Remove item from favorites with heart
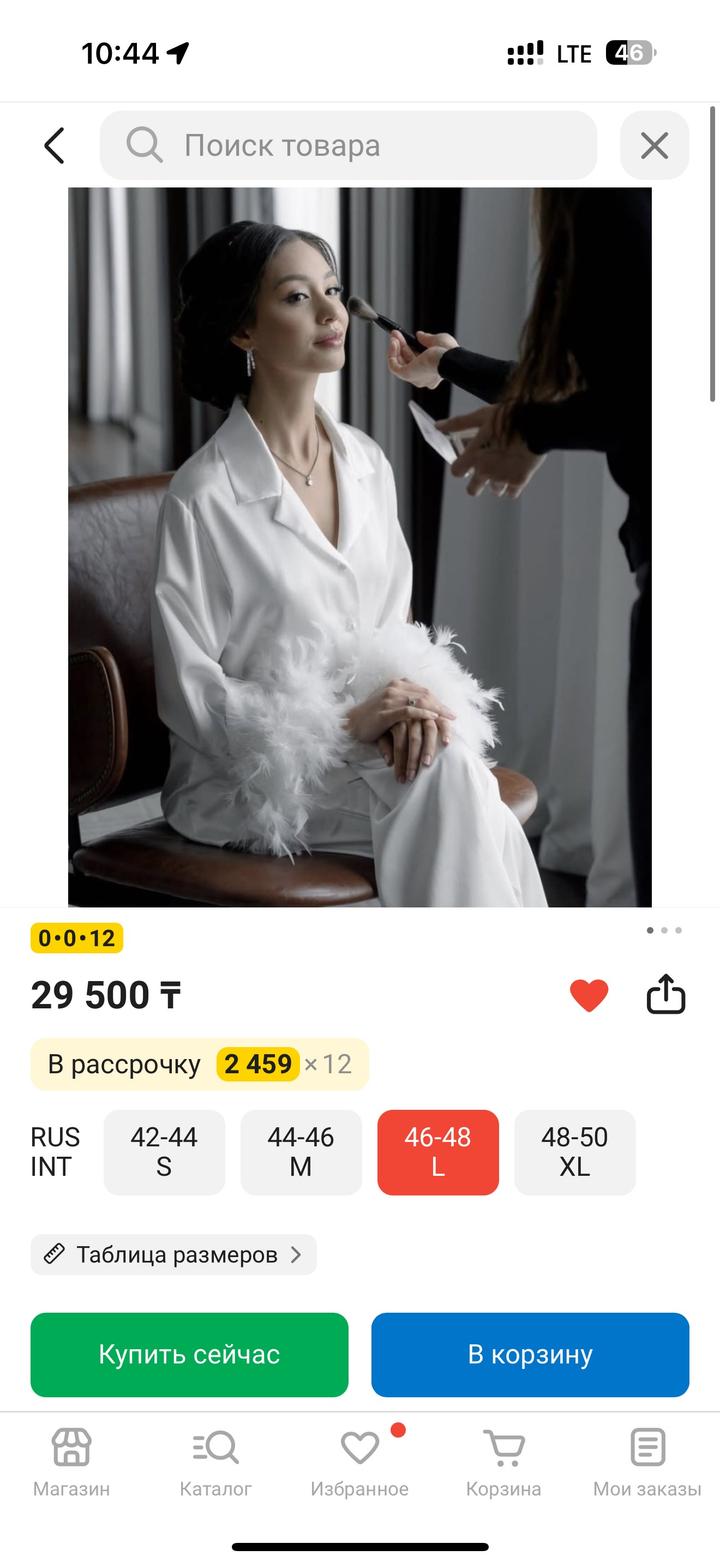This screenshot has width=720, height=1564. pyautogui.click(x=589, y=995)
